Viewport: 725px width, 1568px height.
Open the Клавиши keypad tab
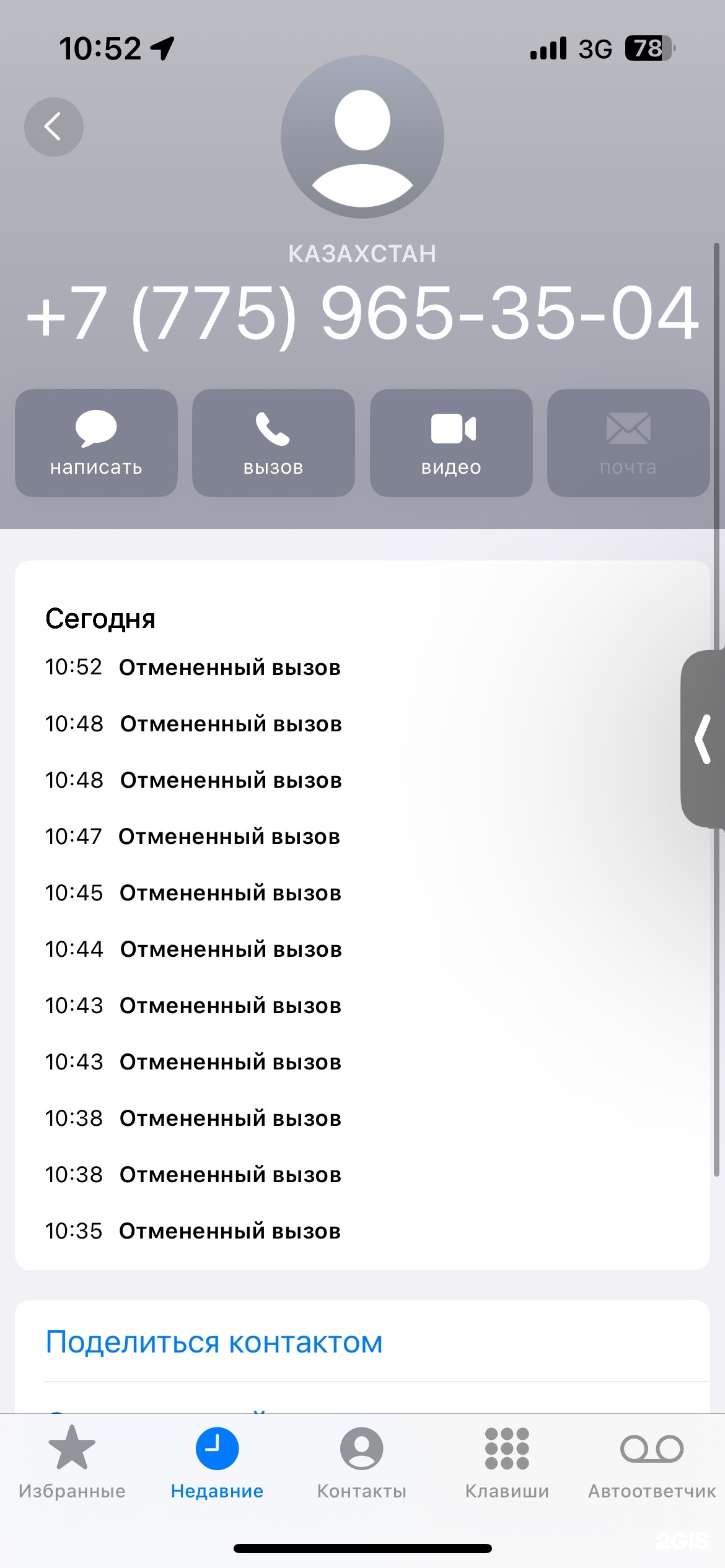[507, 1462]
